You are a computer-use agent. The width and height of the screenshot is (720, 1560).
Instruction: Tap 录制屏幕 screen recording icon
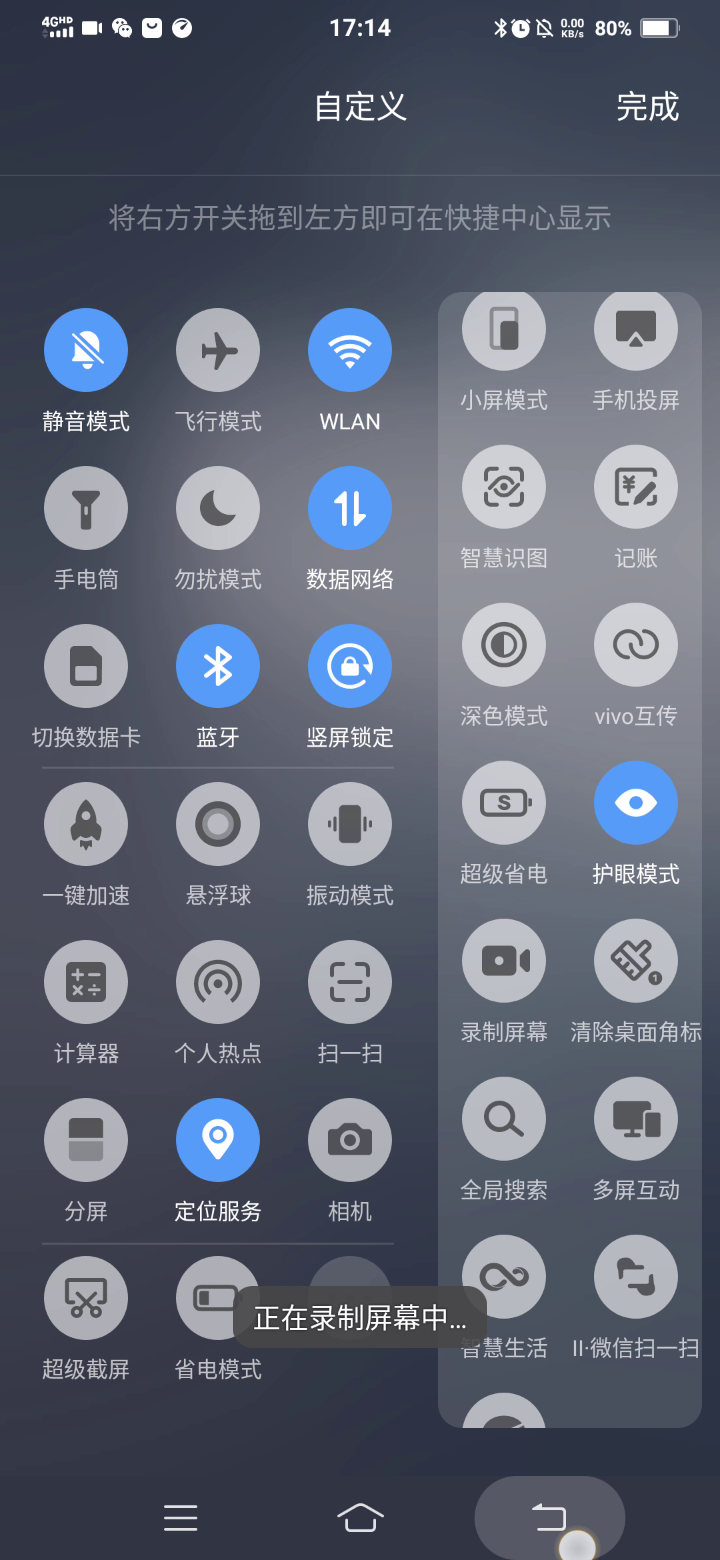(504, 961)
